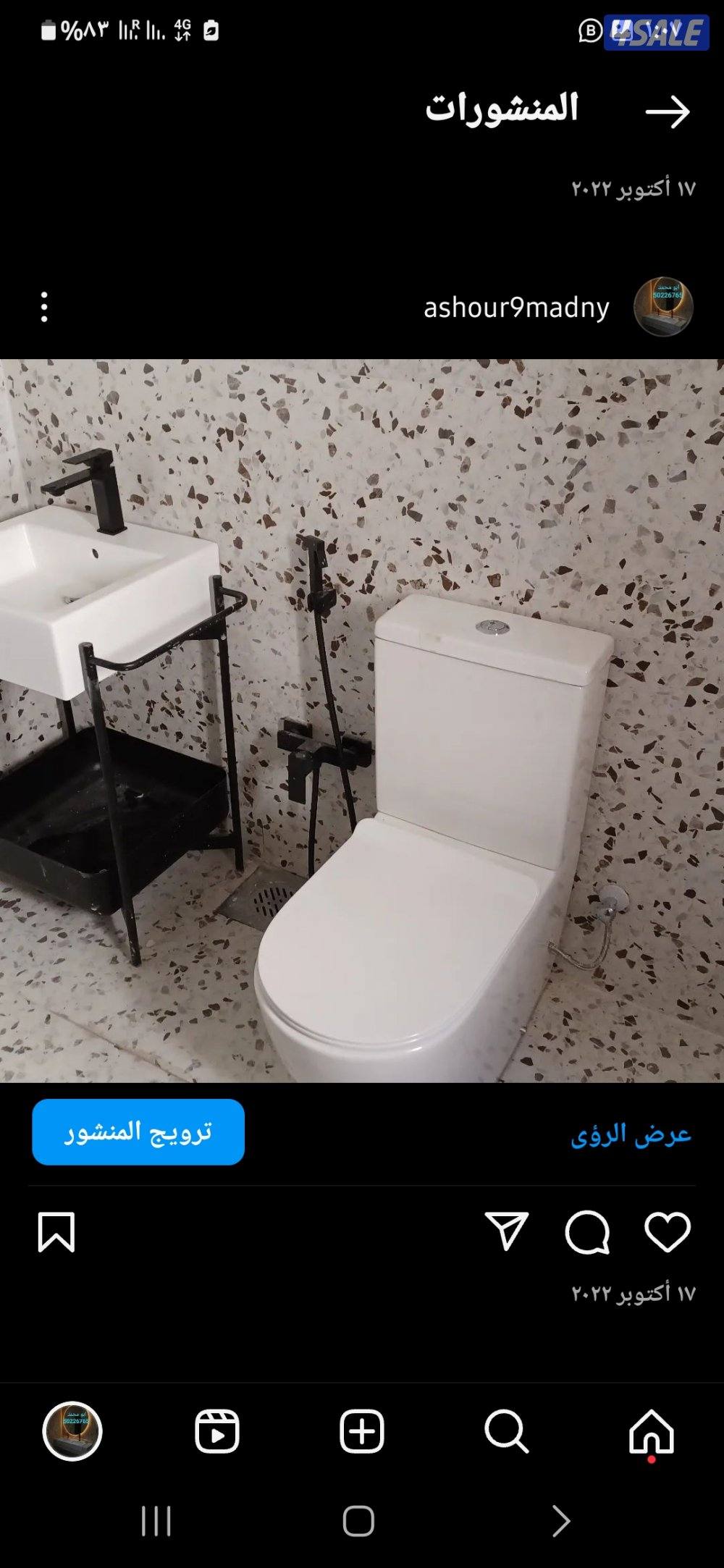The width and height of the screenshot is (724, 1568).
Task: Open post options via three-dot menu
Action: pos(44,306)
